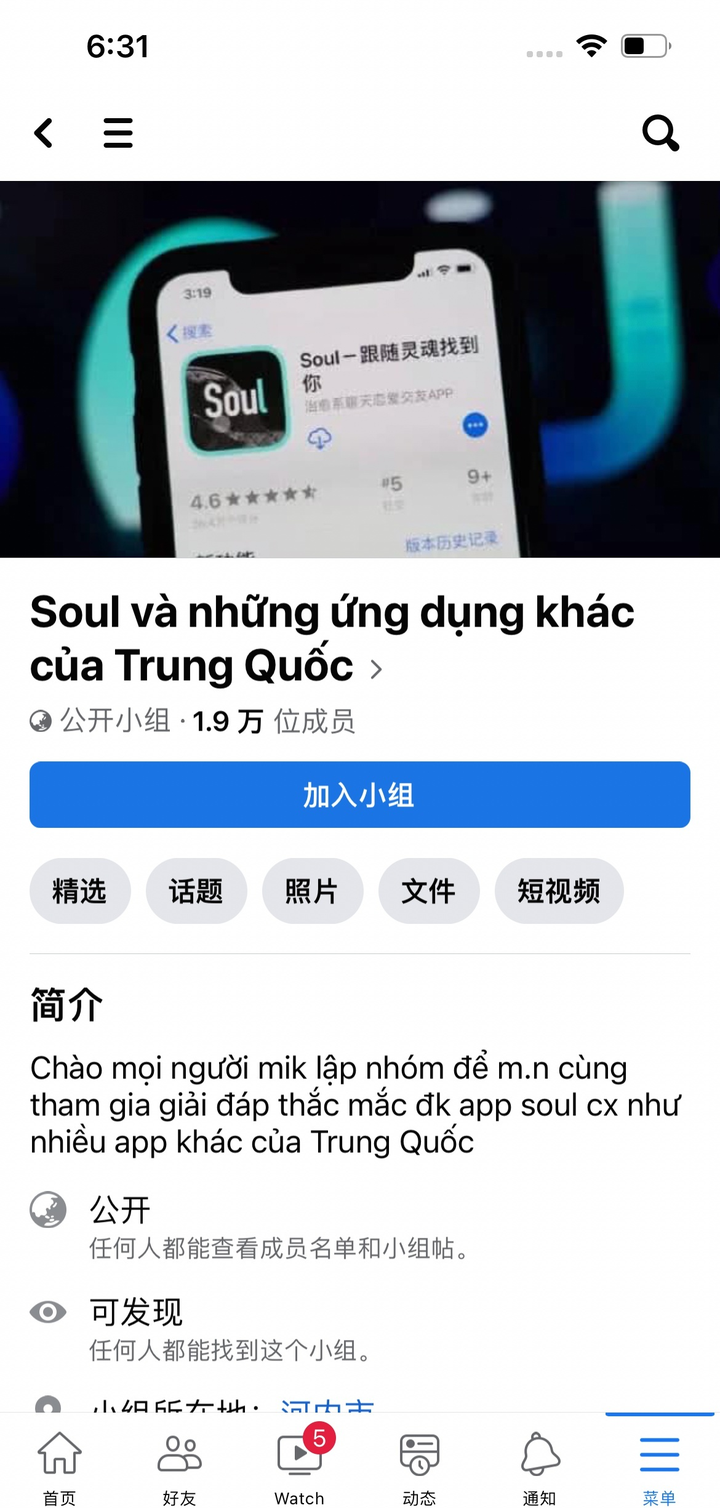720x1508 pixels.
Task: Open the 照片 chip
Action: [x=312, y=891]
